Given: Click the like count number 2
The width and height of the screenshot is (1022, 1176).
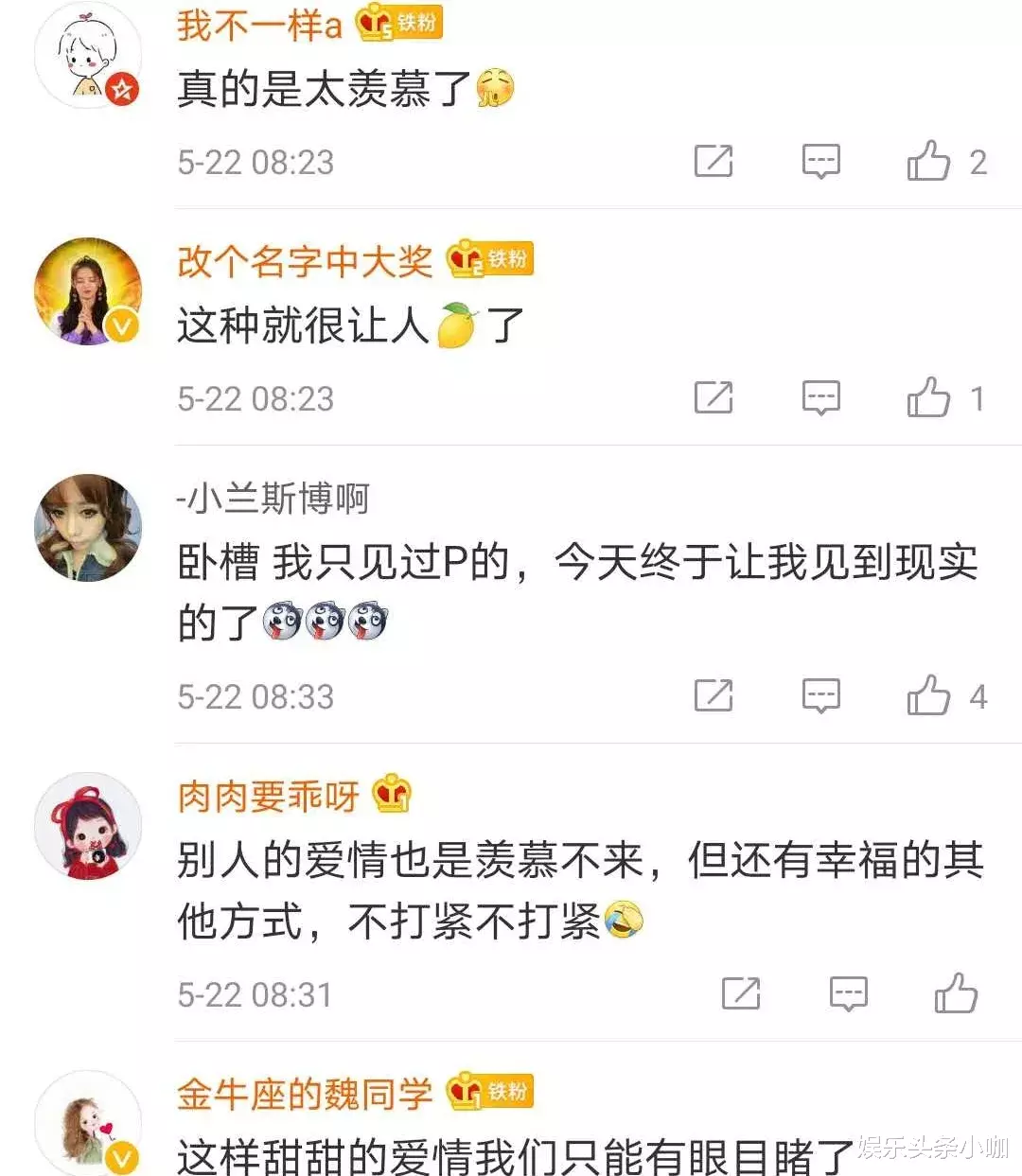Looking at the screenshot, I should [x=977, y=162].
